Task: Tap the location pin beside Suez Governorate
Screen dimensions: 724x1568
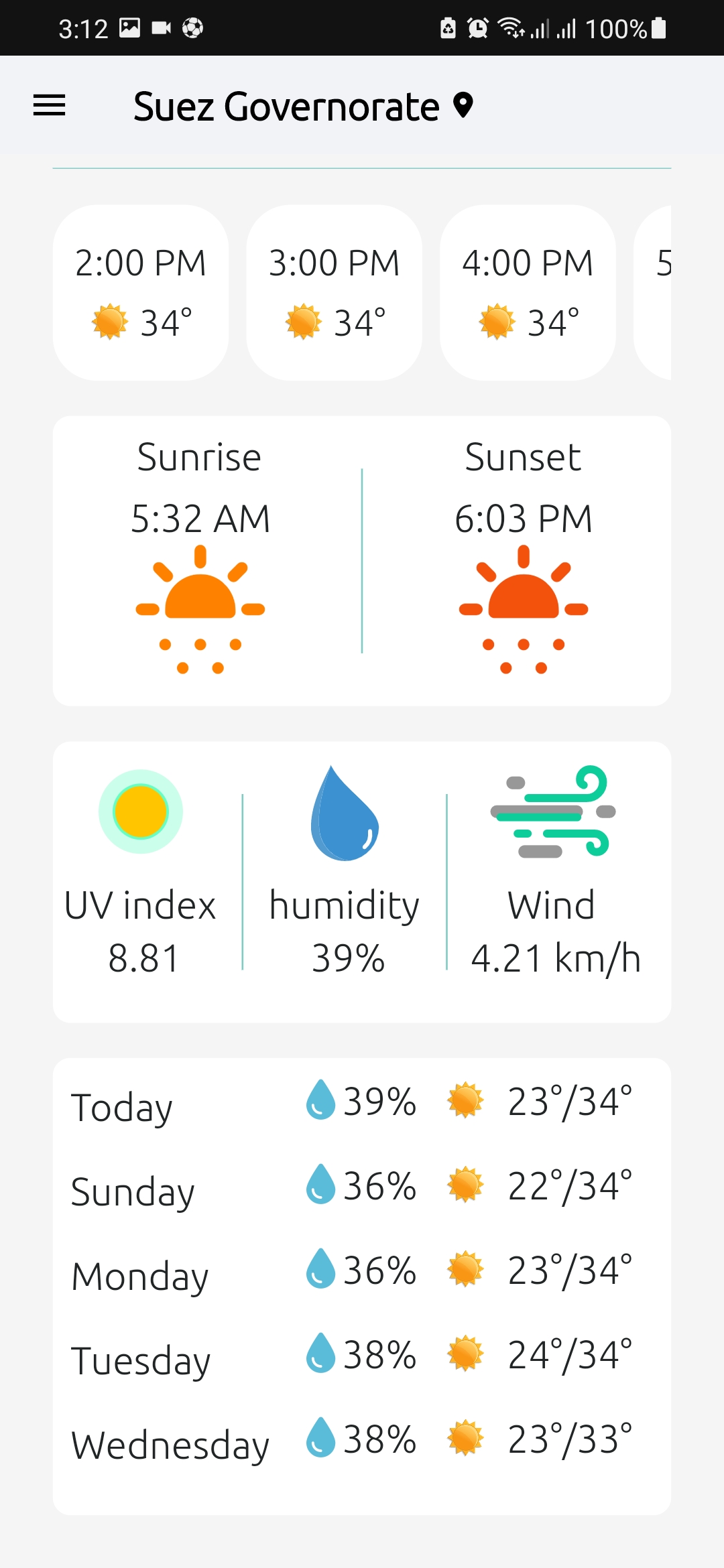Action: [x=463, y=105]
